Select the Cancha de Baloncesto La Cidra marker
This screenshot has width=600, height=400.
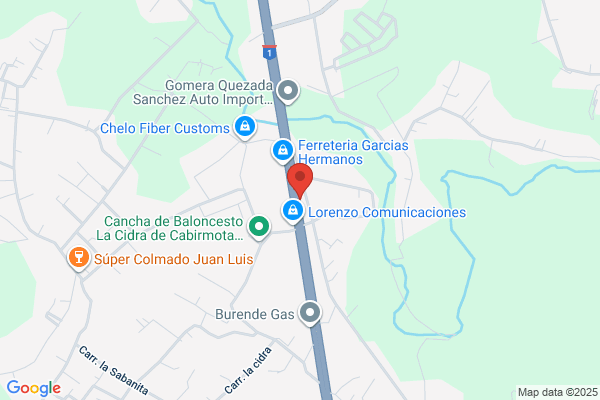[259, 228]
